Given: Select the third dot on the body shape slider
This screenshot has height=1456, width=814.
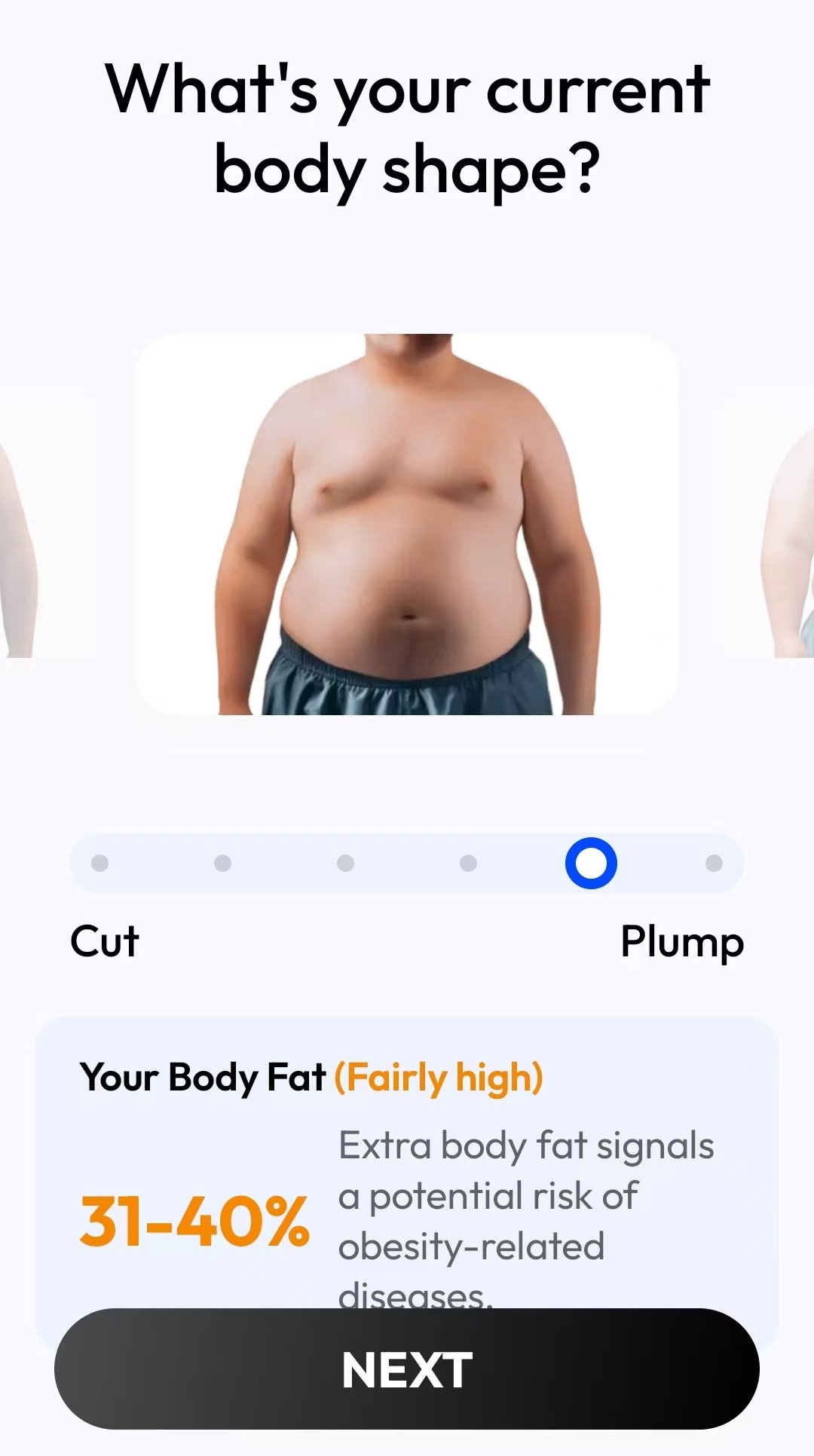Looking at the screenshot, I should tap(345, 863).
